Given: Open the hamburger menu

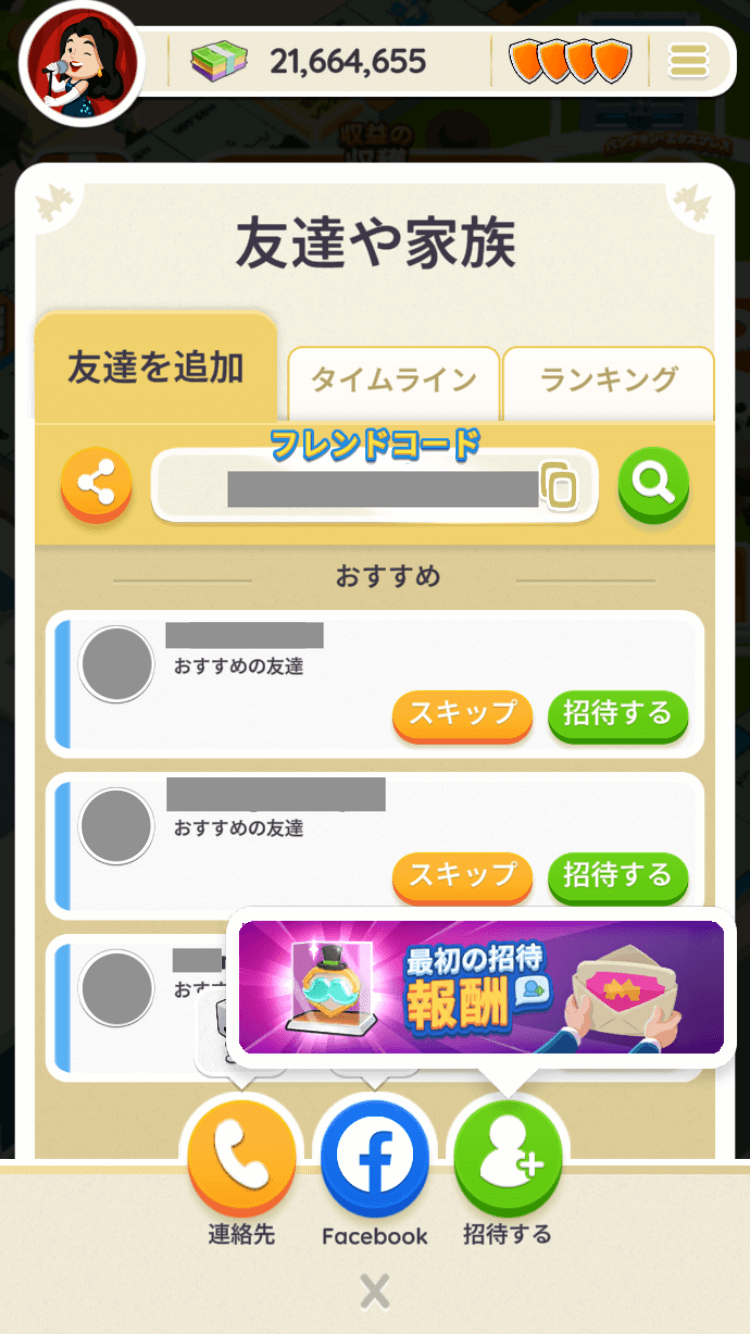Looking at the screenshot, I should [x=688, y=62].
